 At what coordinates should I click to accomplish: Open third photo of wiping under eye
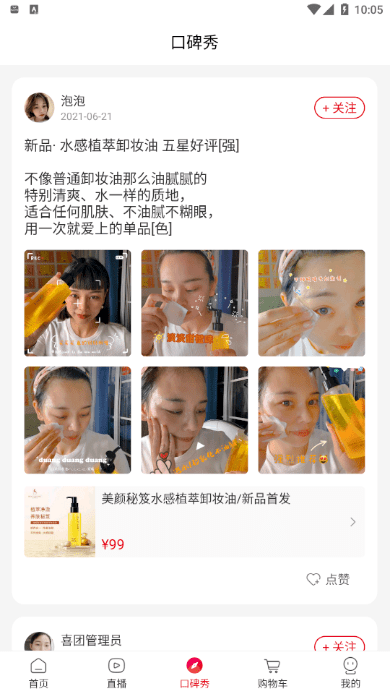(312, 303)
